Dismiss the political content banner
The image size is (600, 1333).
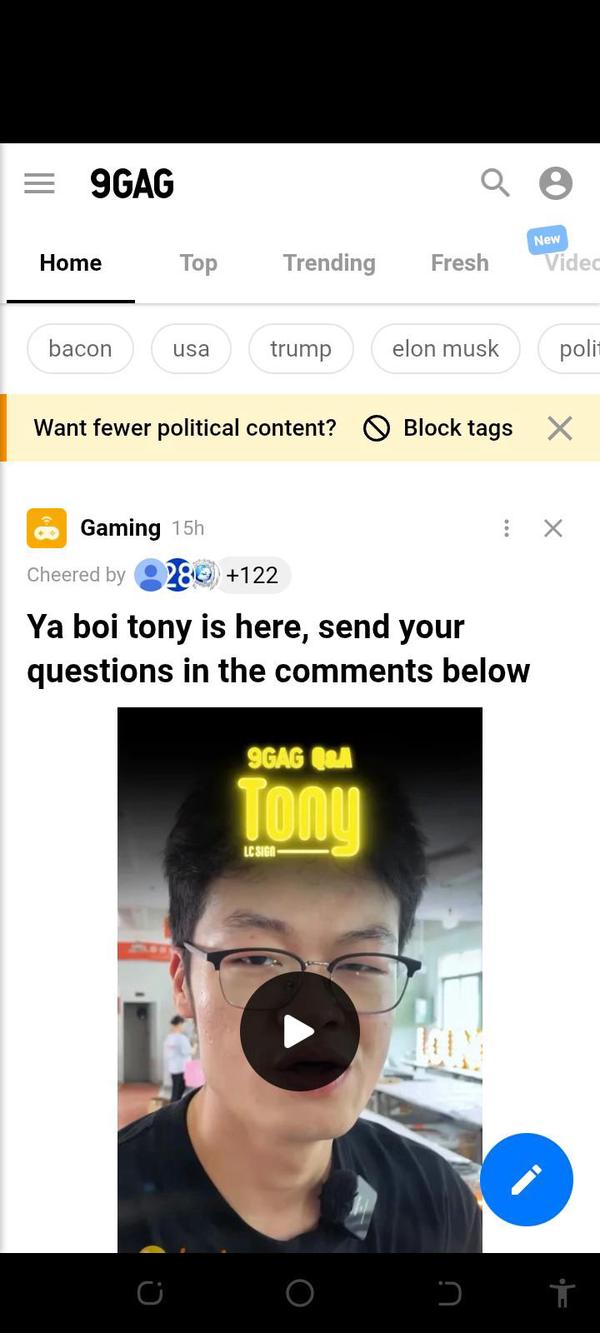coord(560,428)
